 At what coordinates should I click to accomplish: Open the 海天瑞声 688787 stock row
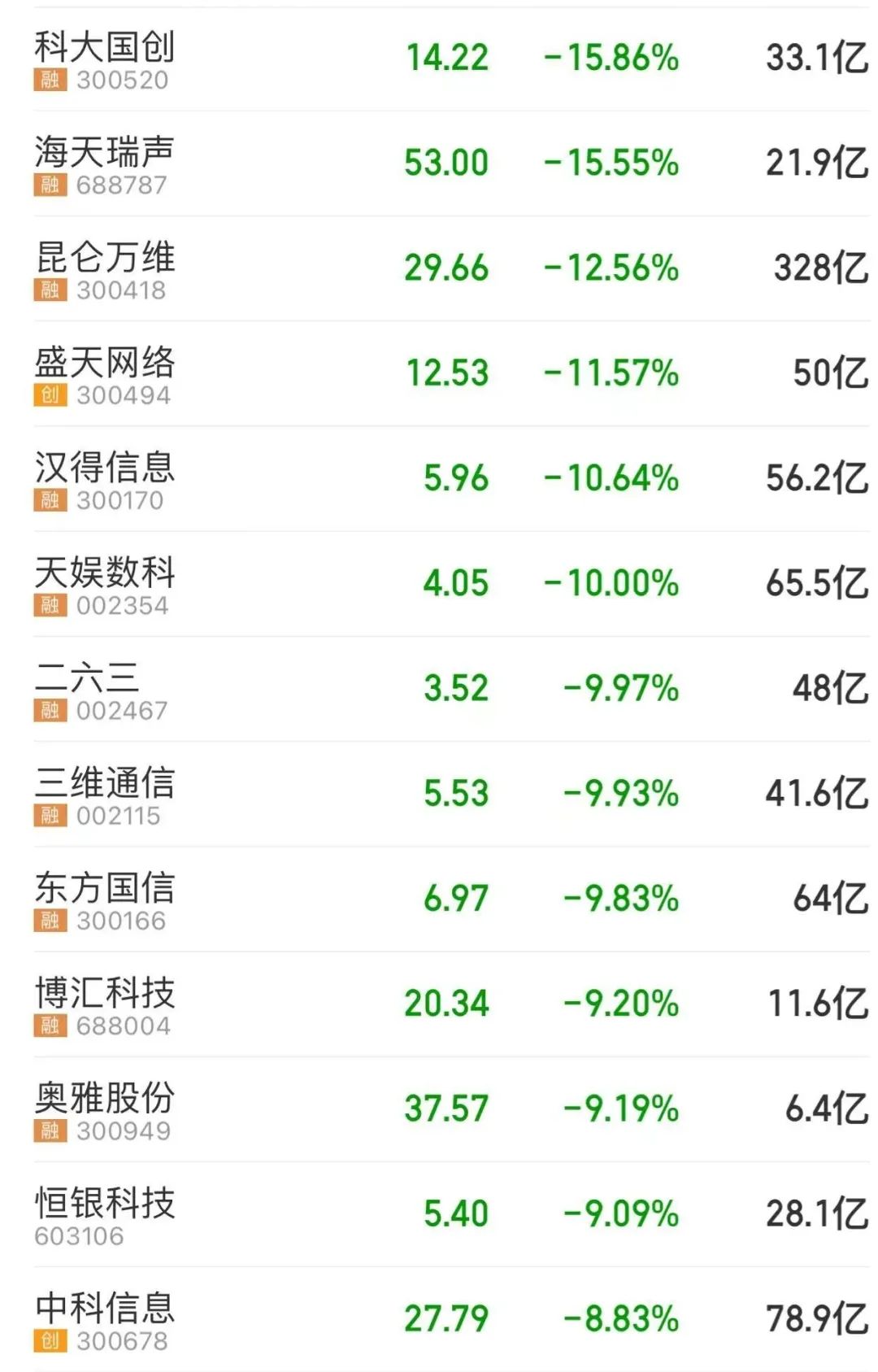tap(104, 163)
